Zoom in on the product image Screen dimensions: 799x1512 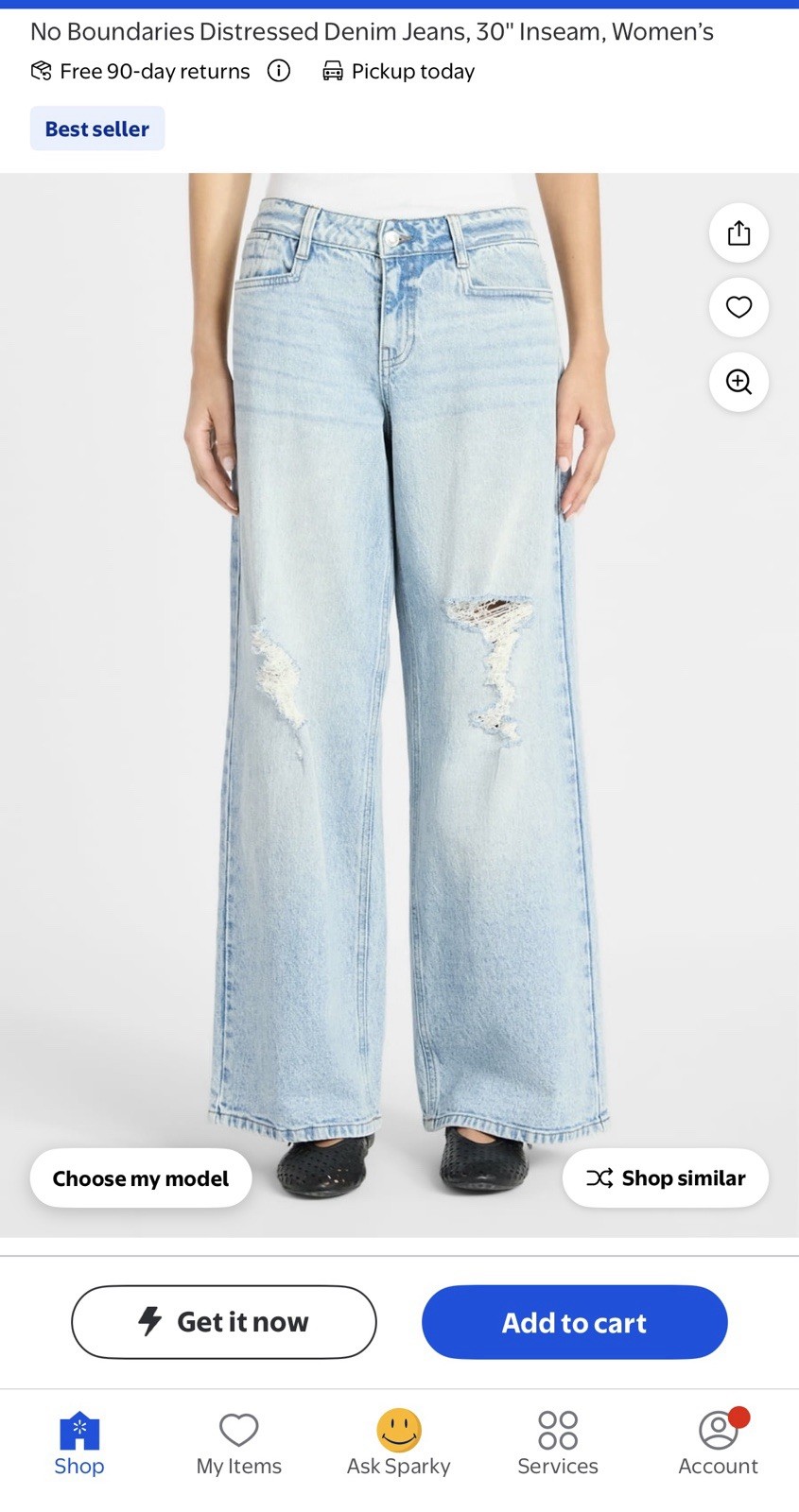click(x=738, y=382)
